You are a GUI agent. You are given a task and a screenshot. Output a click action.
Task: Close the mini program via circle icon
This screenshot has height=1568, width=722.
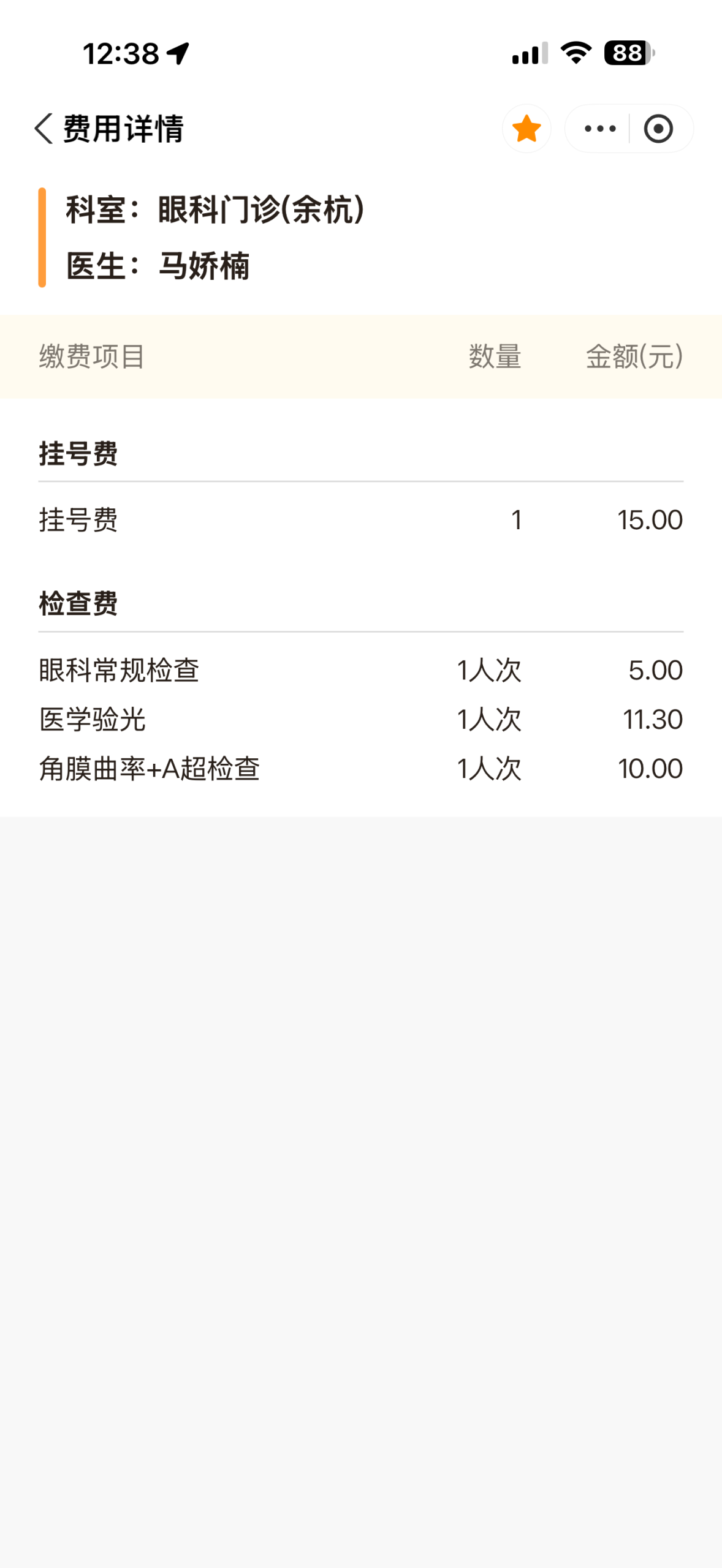coord(659,129)
